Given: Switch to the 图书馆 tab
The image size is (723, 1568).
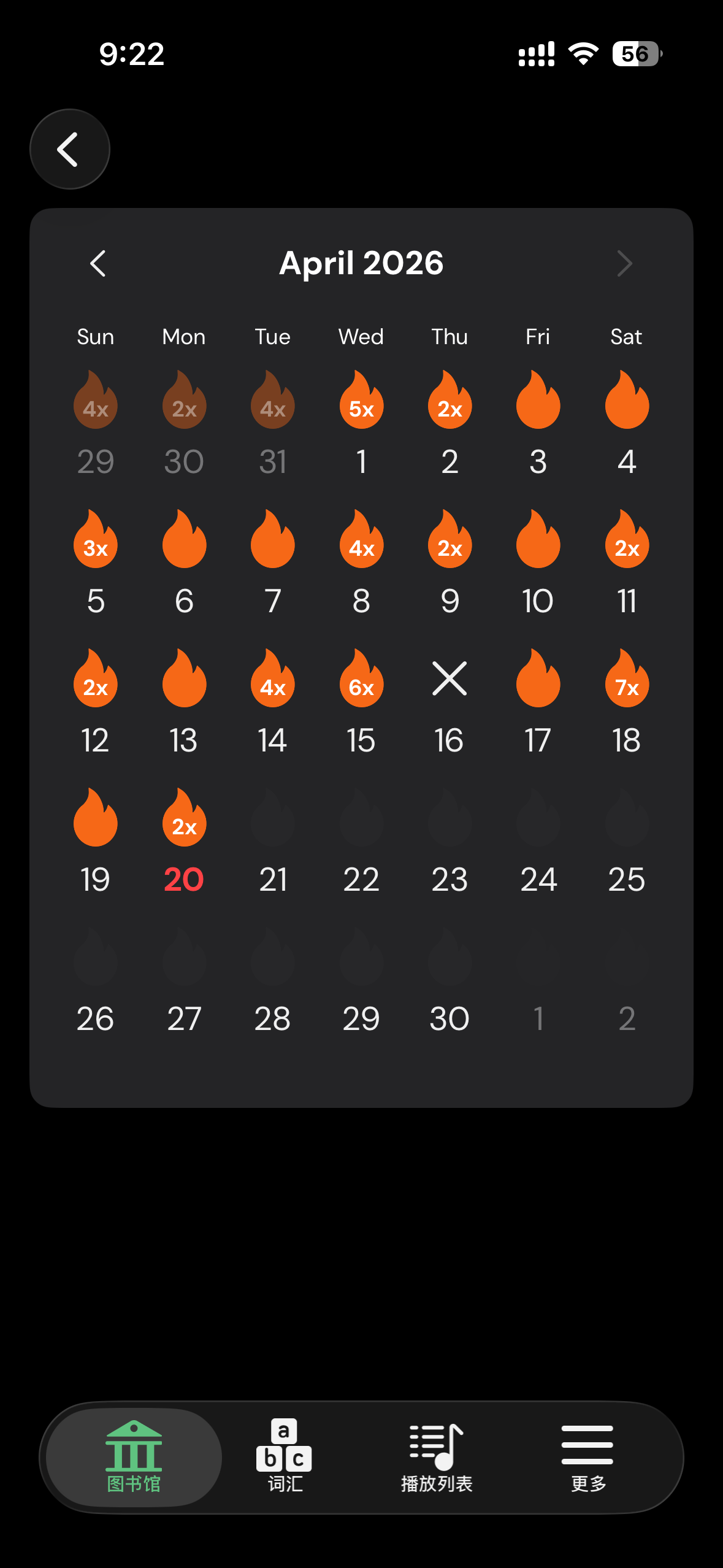Looking at the screenshot, I should coord(134,1456).
